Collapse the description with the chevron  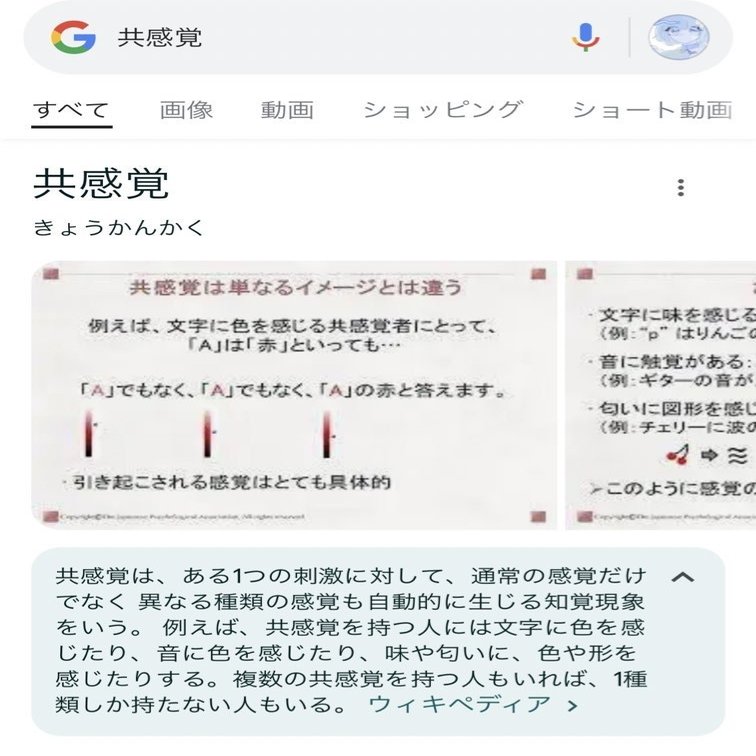point(683,577)
